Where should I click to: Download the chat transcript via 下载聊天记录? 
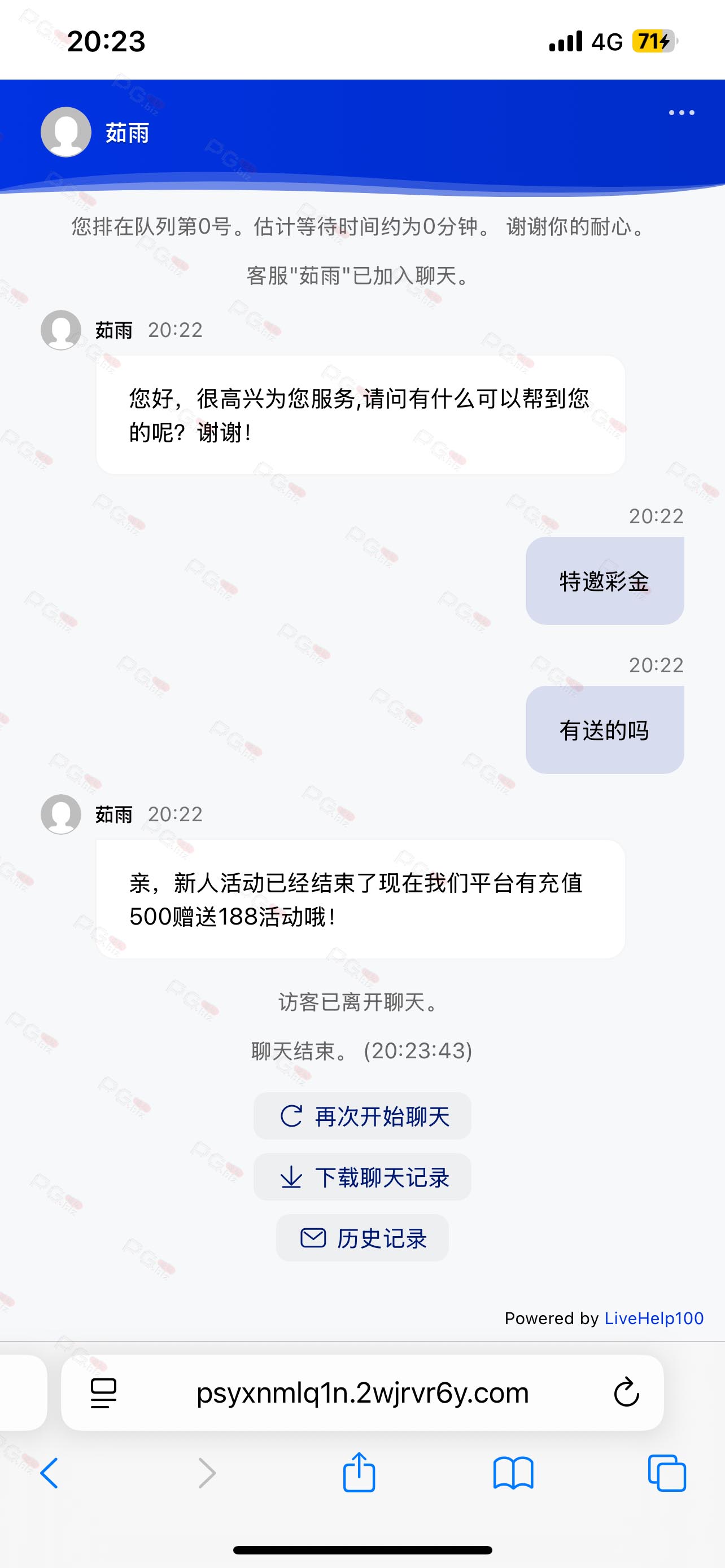(362, 1177)
